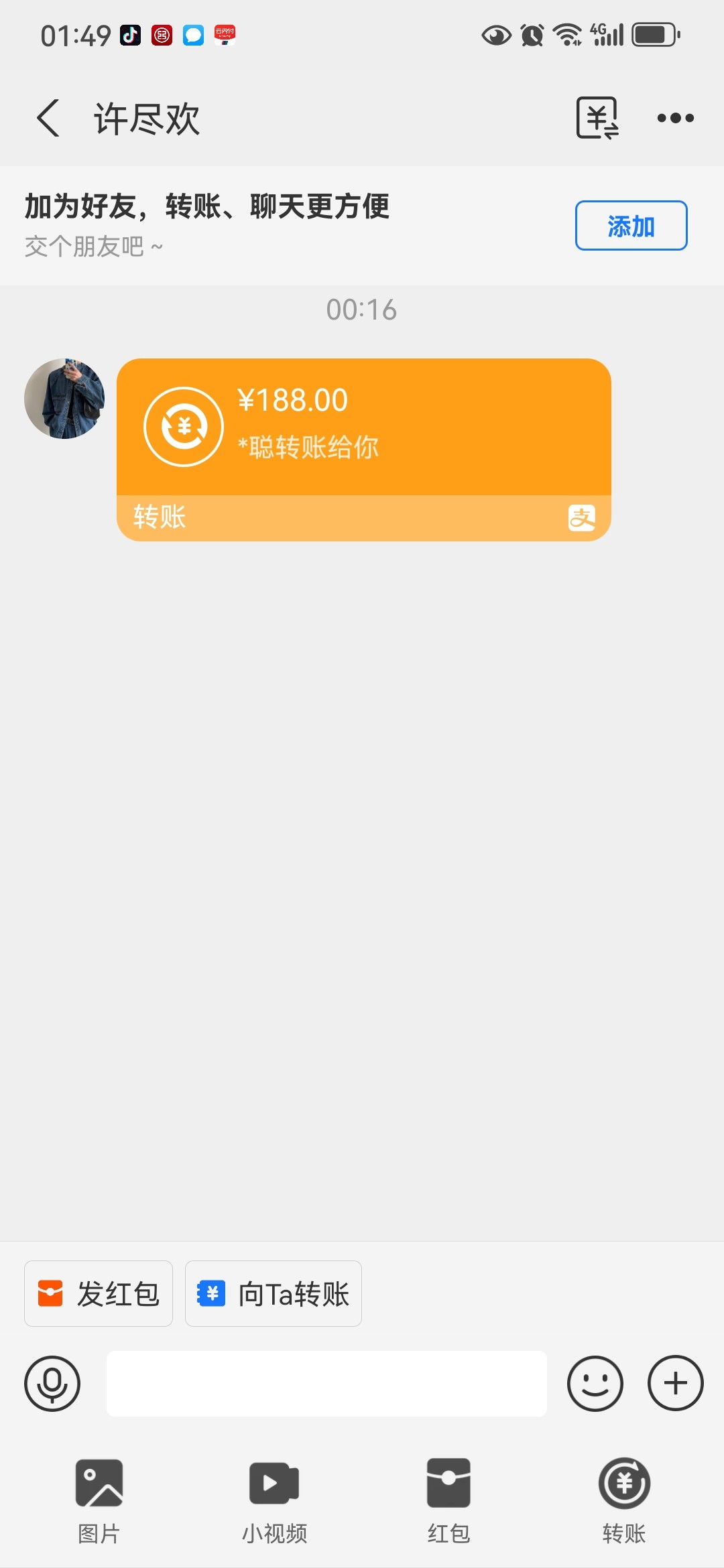Tap the plus icon for more input options
This screenshot has height=1568, width=724.
674,1383
